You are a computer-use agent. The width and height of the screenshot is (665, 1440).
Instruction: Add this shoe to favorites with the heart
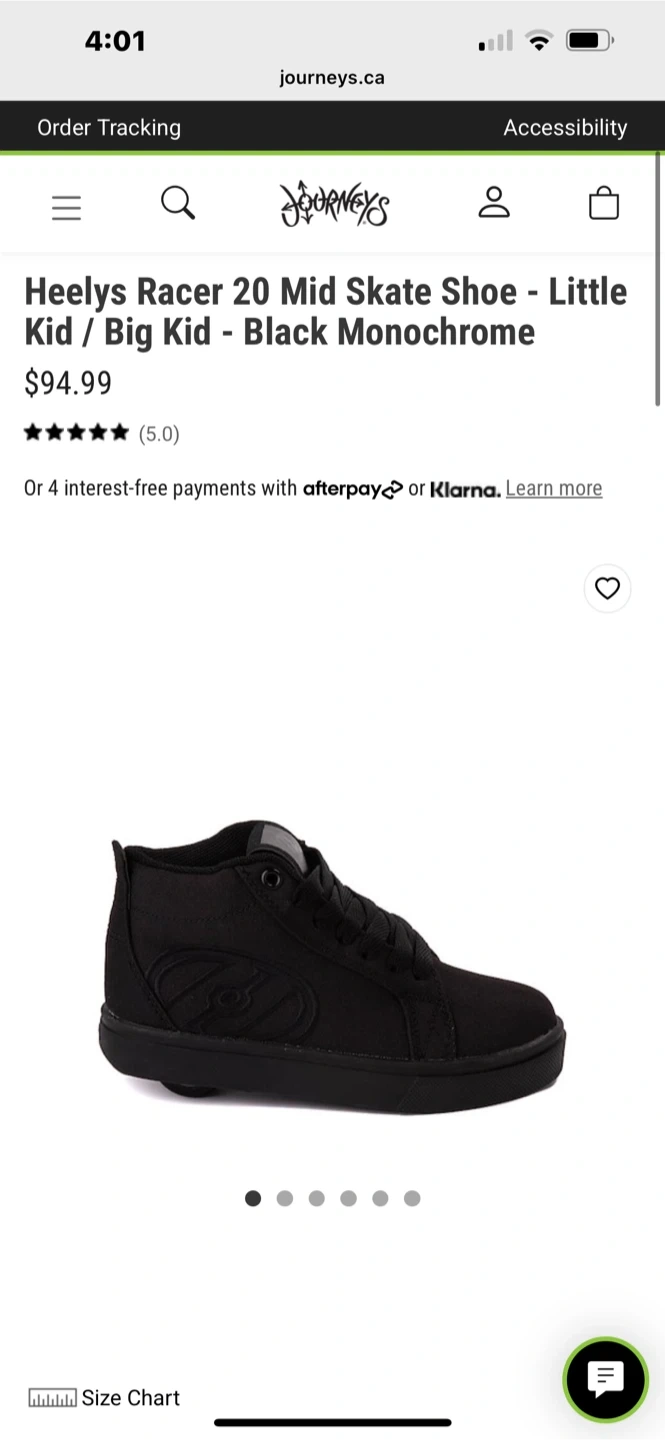pyautogui.click(x=607, y=589)
